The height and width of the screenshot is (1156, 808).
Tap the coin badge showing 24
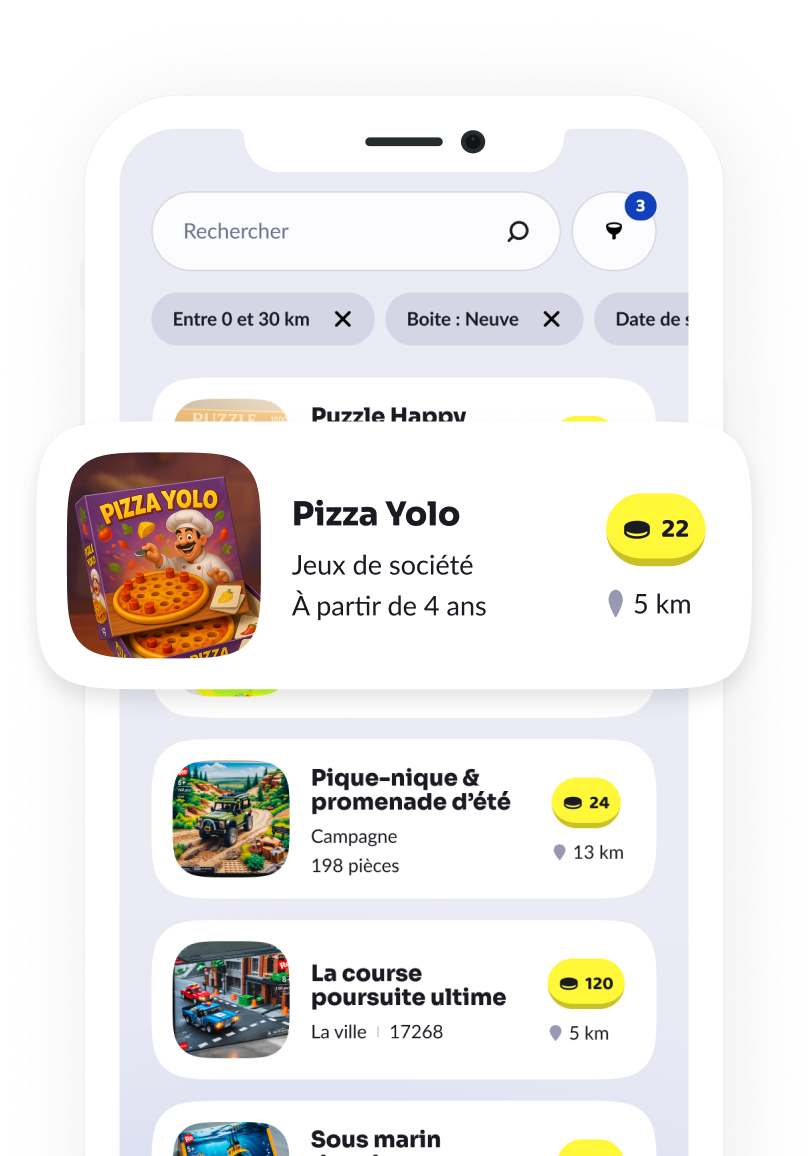click(585, 803)
